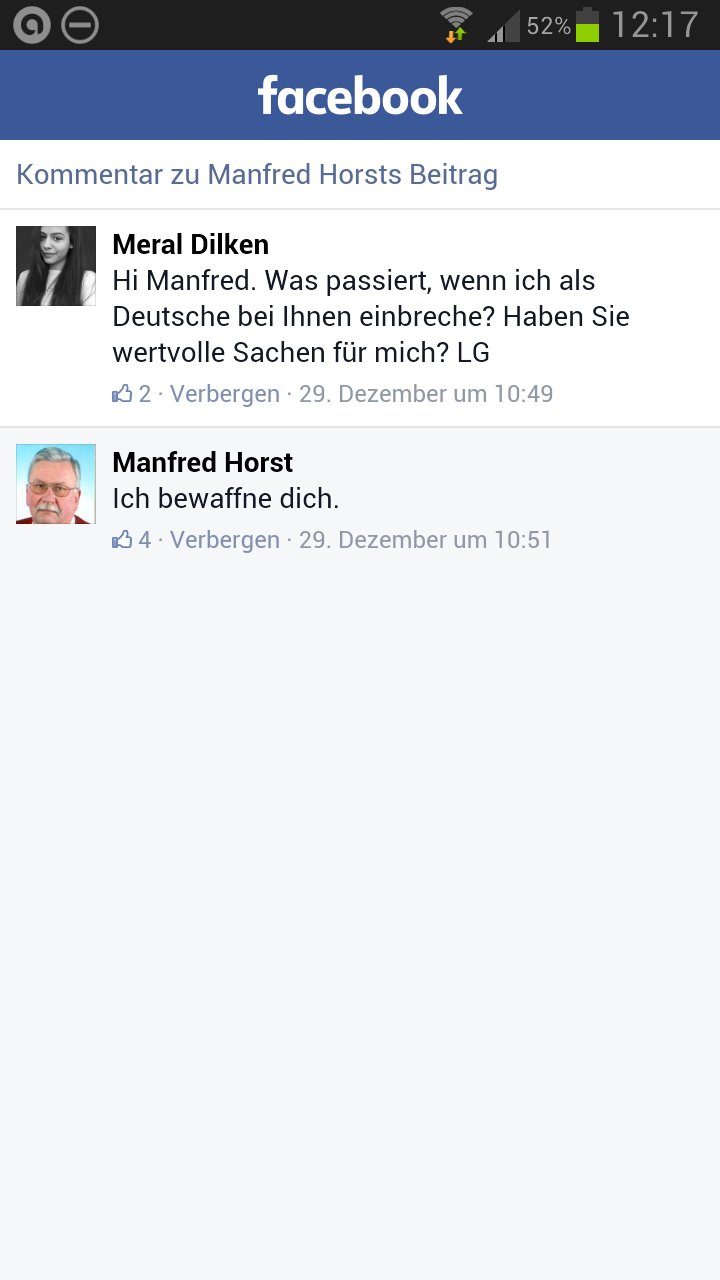
Task: View likes on Manfred Horst's comment
Action: 132,540
